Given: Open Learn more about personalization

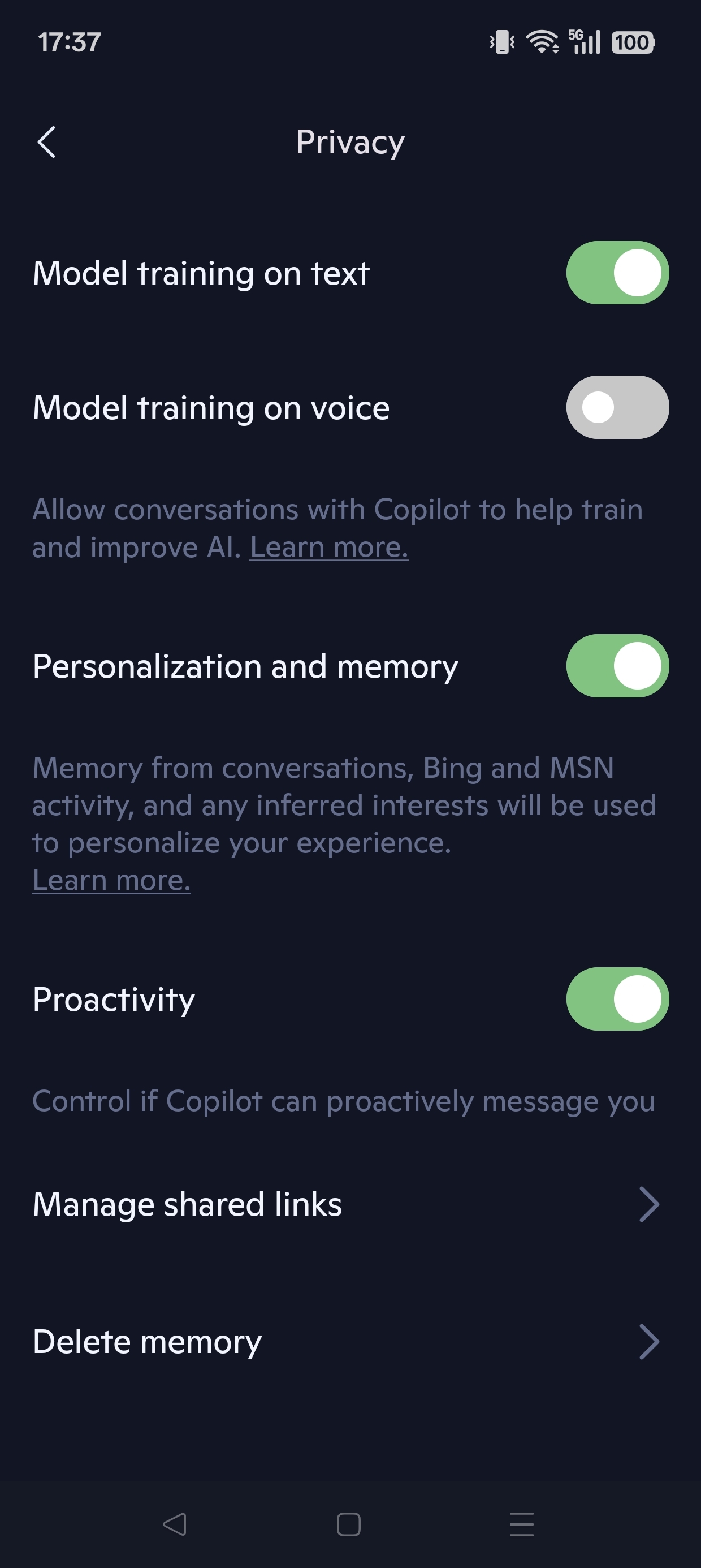Looking at the screenshot, I should tap(111, 880).
